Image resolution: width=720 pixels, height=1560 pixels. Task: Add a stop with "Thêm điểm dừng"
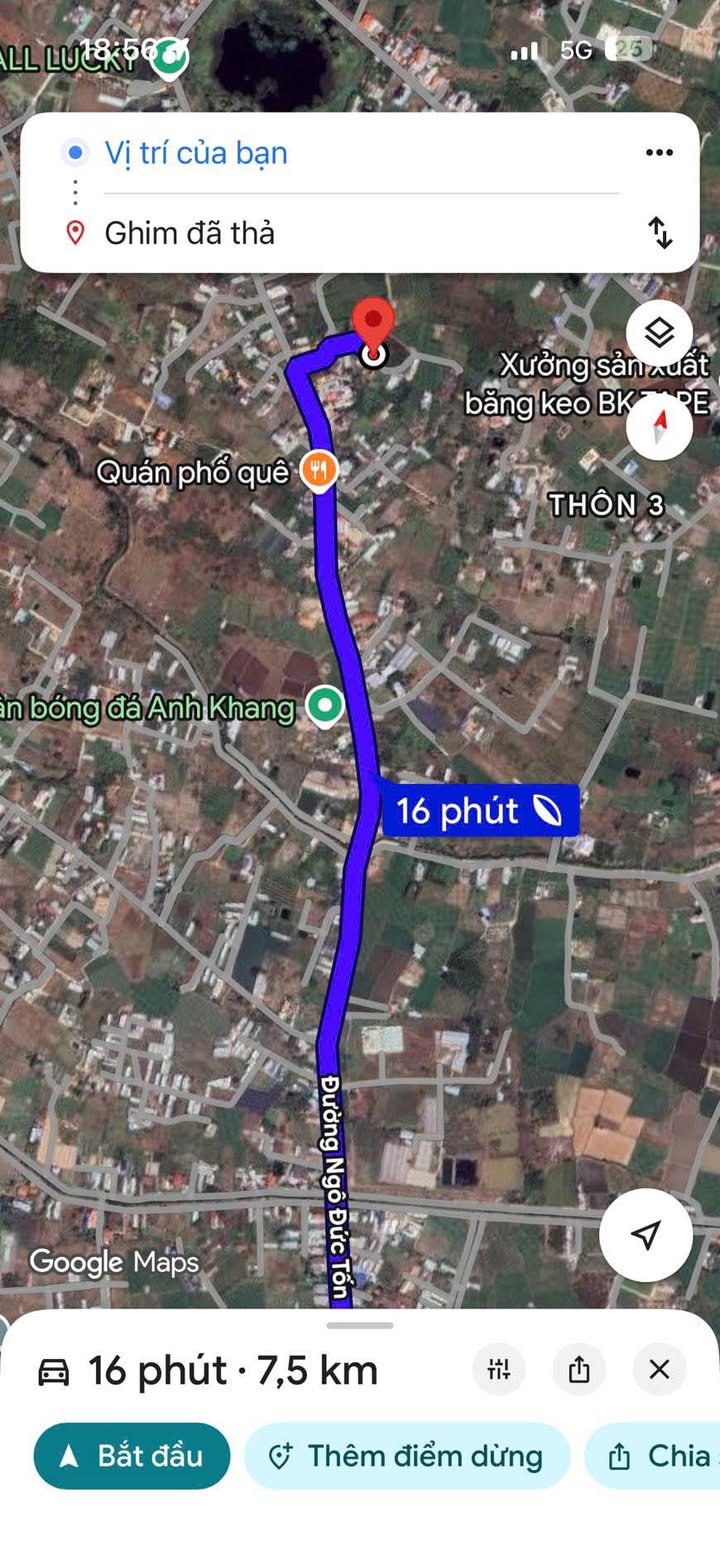(407, 1456)
